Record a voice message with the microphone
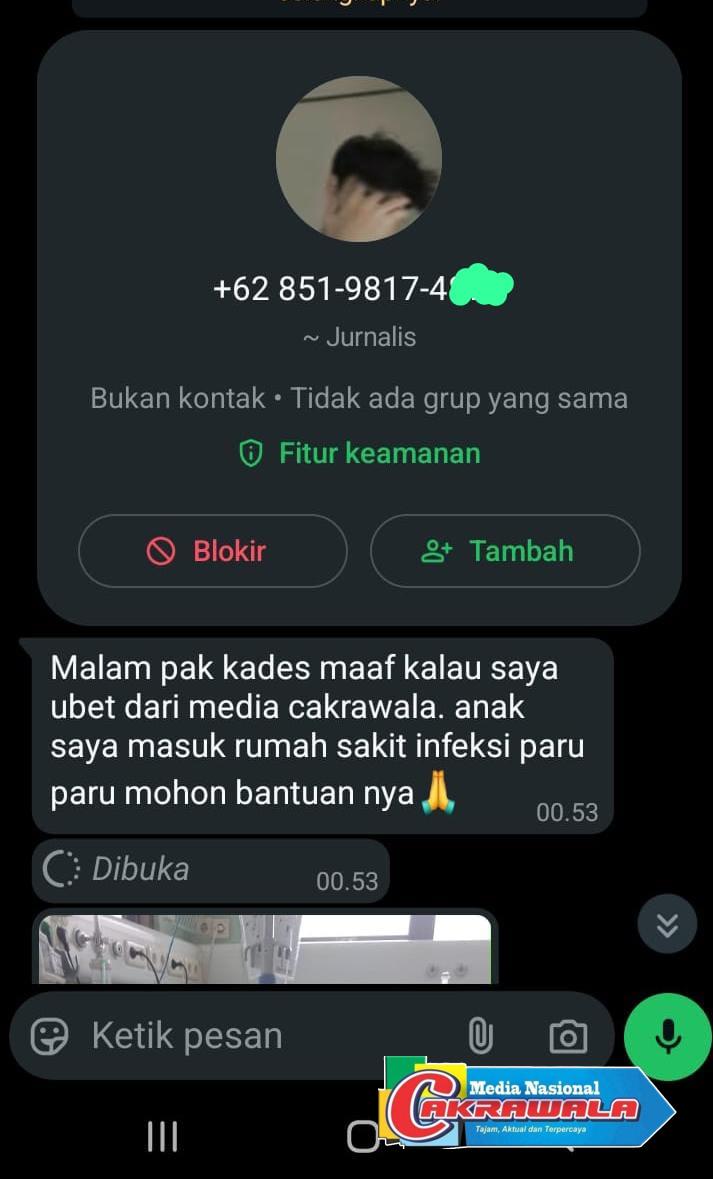Viewport: 713px width, 1179px height. (667, 1036)
